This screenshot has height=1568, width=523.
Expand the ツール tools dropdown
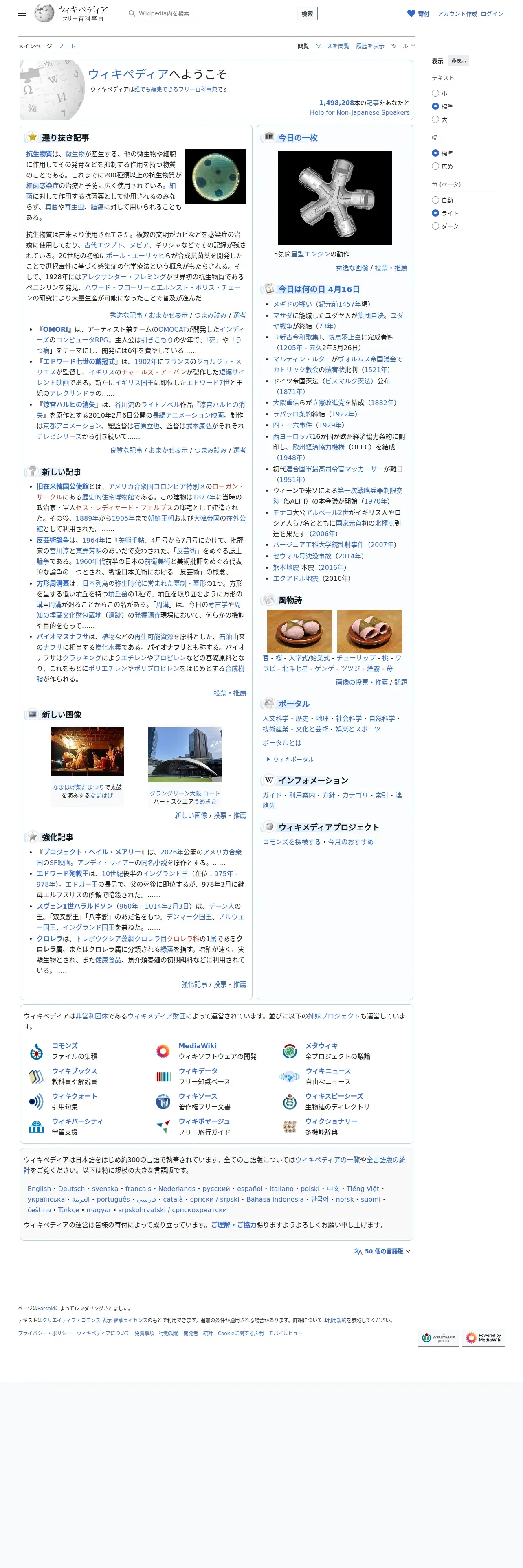click(x=403, y=46)
